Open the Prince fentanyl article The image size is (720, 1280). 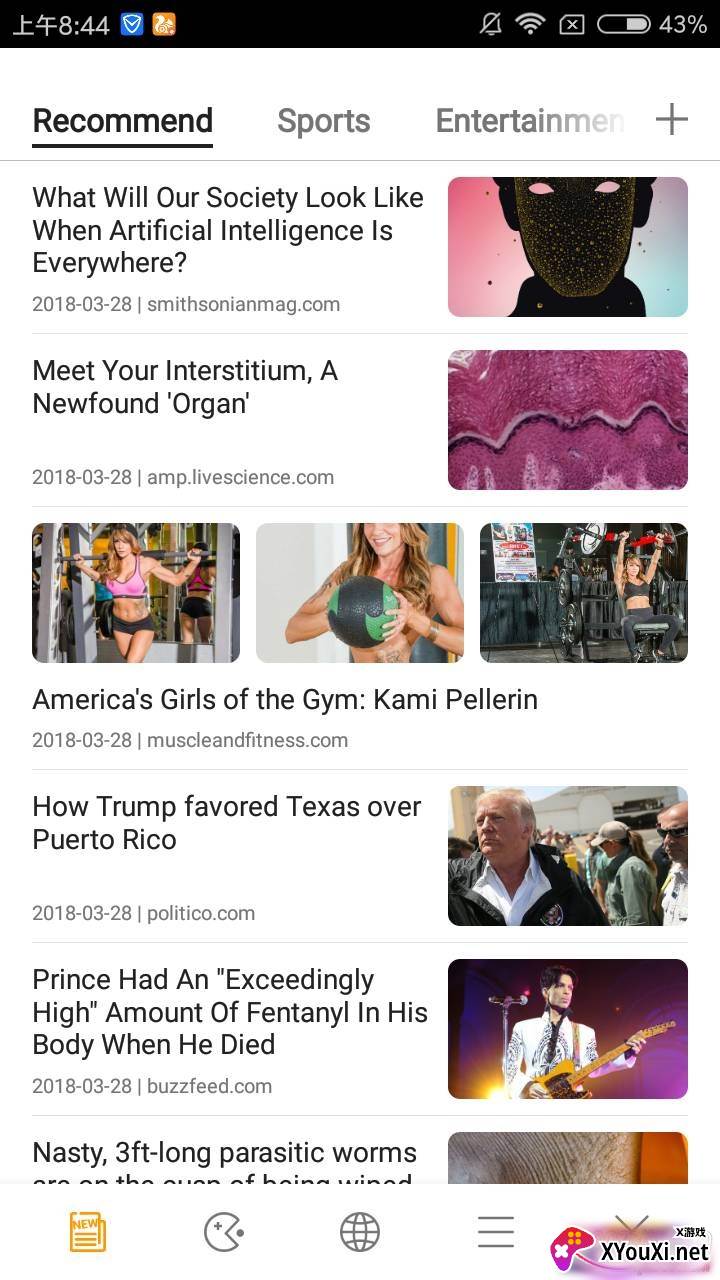click(x=230, y=1012)
